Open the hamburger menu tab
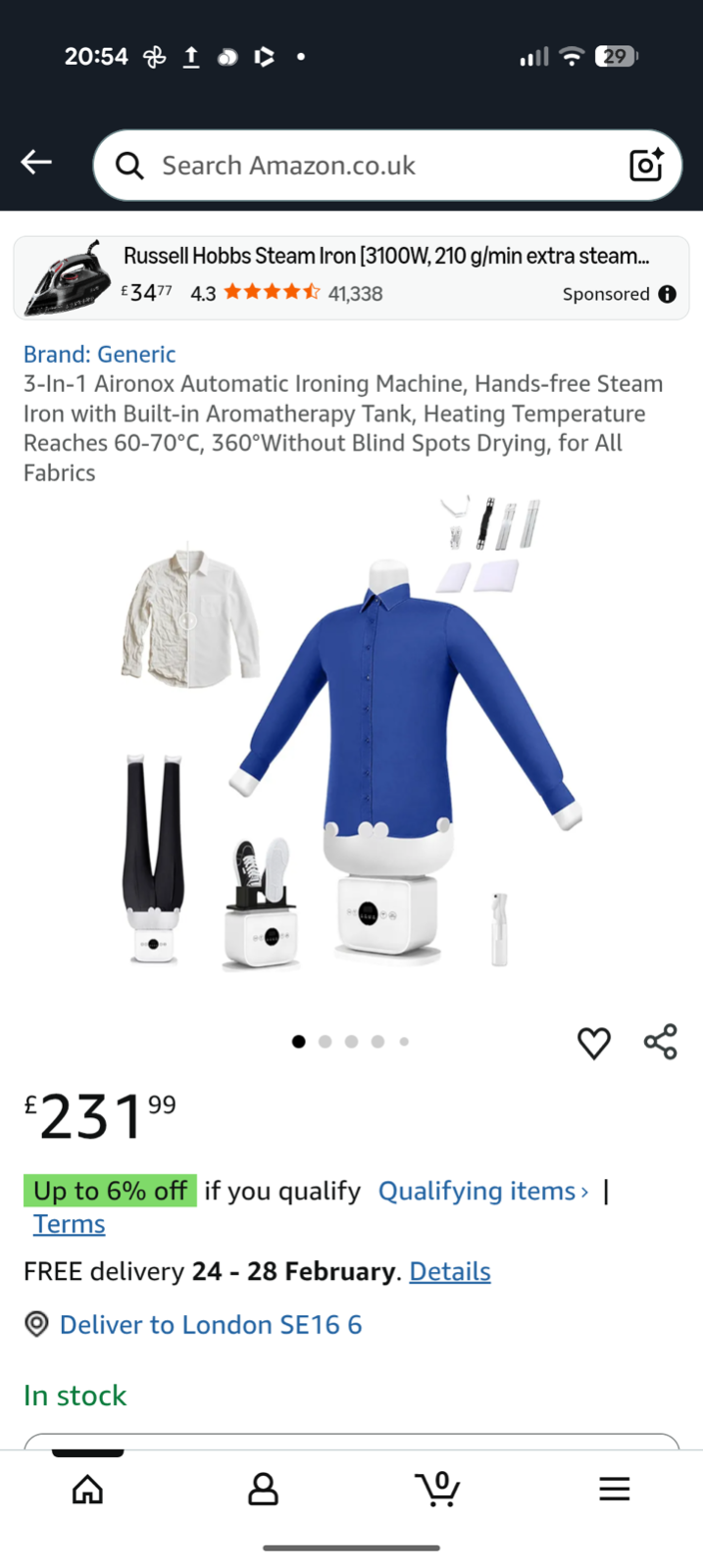 614,1490
